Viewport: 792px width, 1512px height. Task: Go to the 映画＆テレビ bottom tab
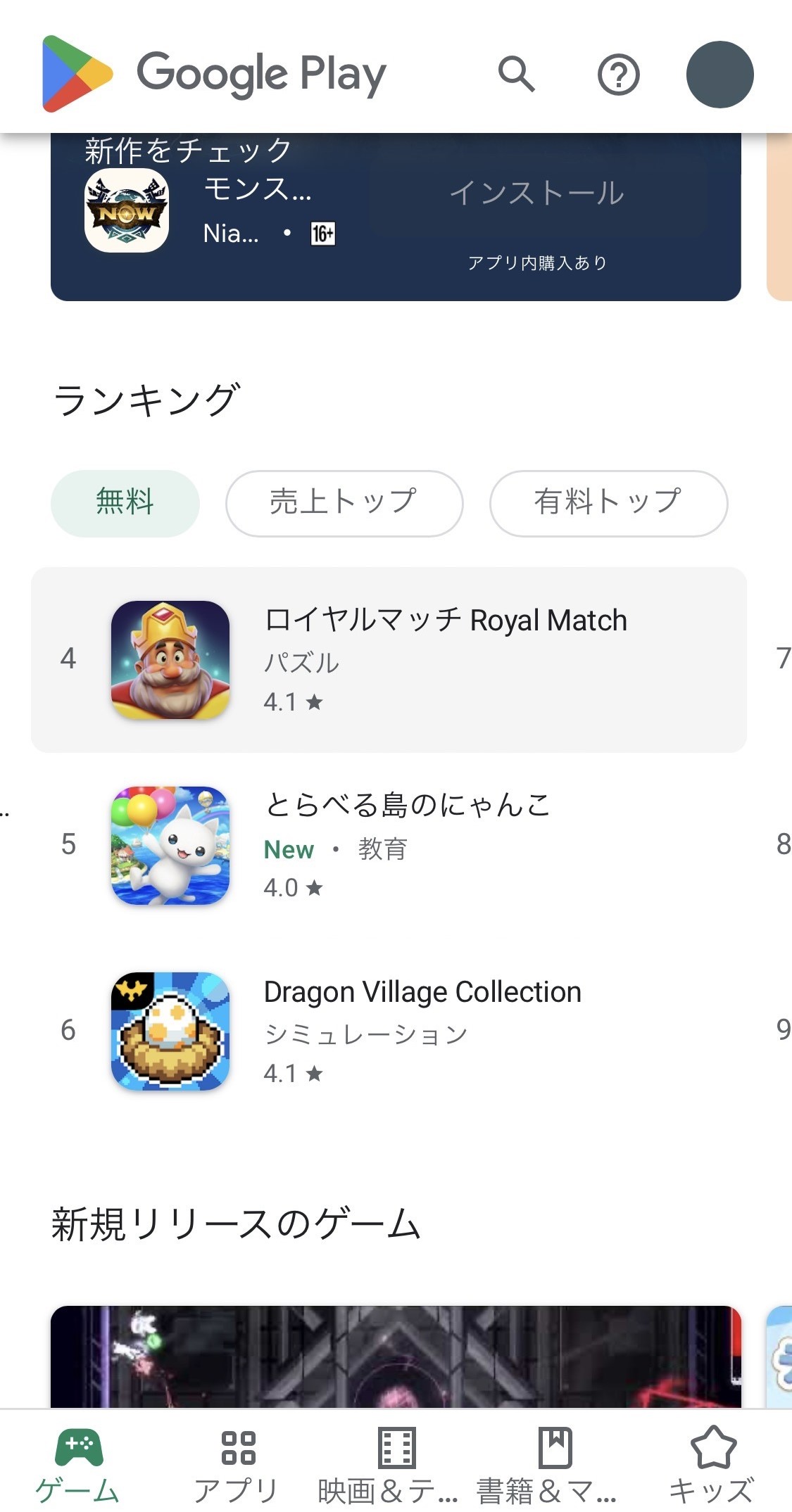(396, 1465)
